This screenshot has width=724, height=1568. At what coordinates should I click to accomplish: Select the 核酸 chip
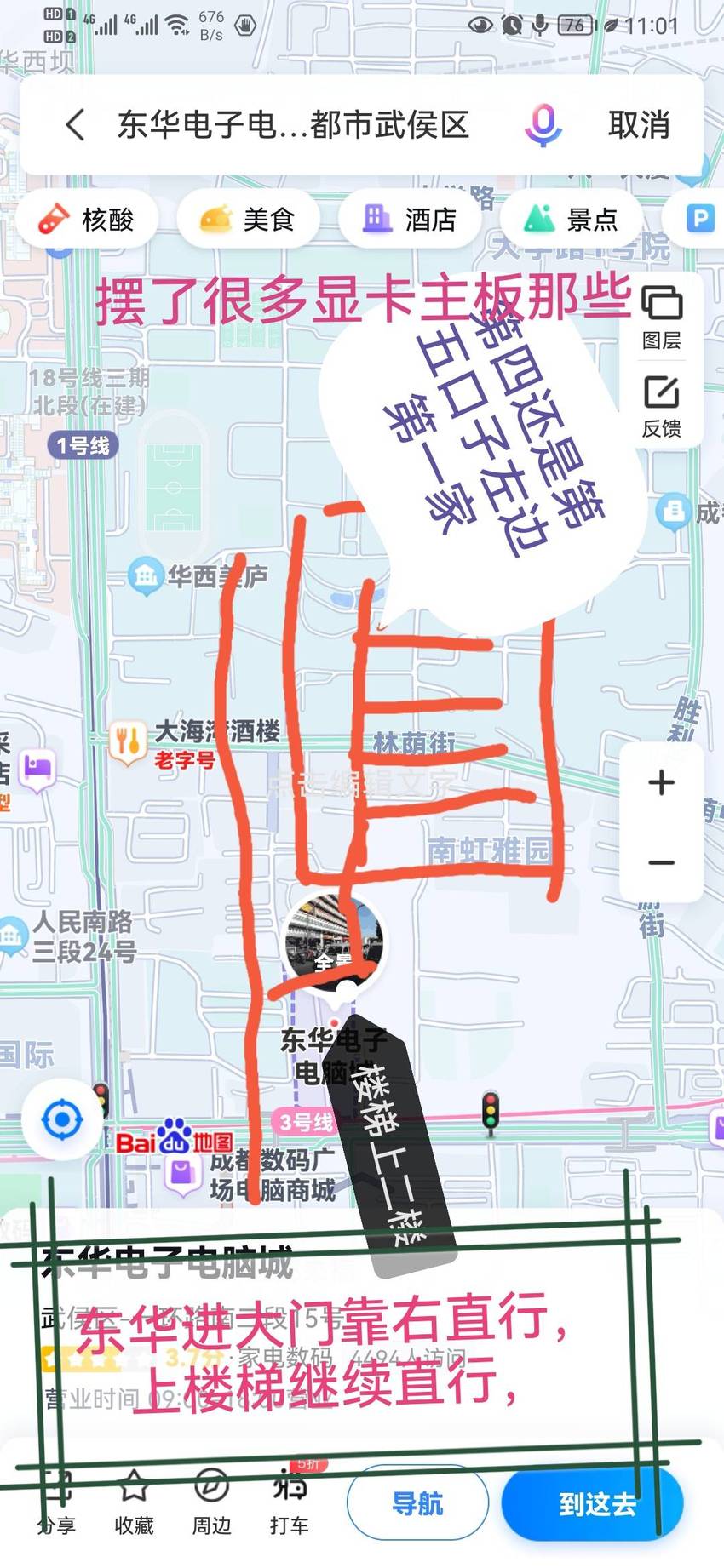point(87,220)
